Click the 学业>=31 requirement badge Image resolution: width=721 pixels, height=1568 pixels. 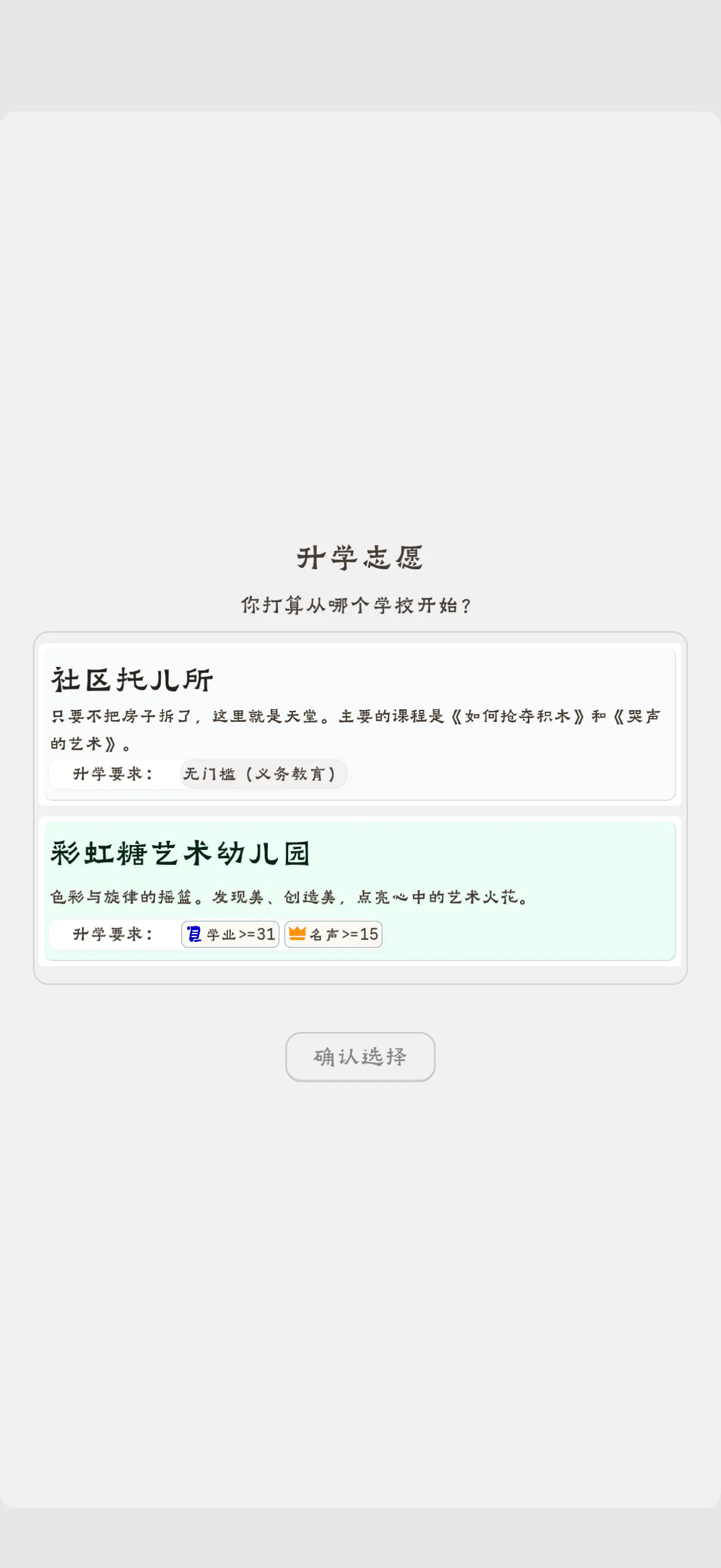(230, 934)
